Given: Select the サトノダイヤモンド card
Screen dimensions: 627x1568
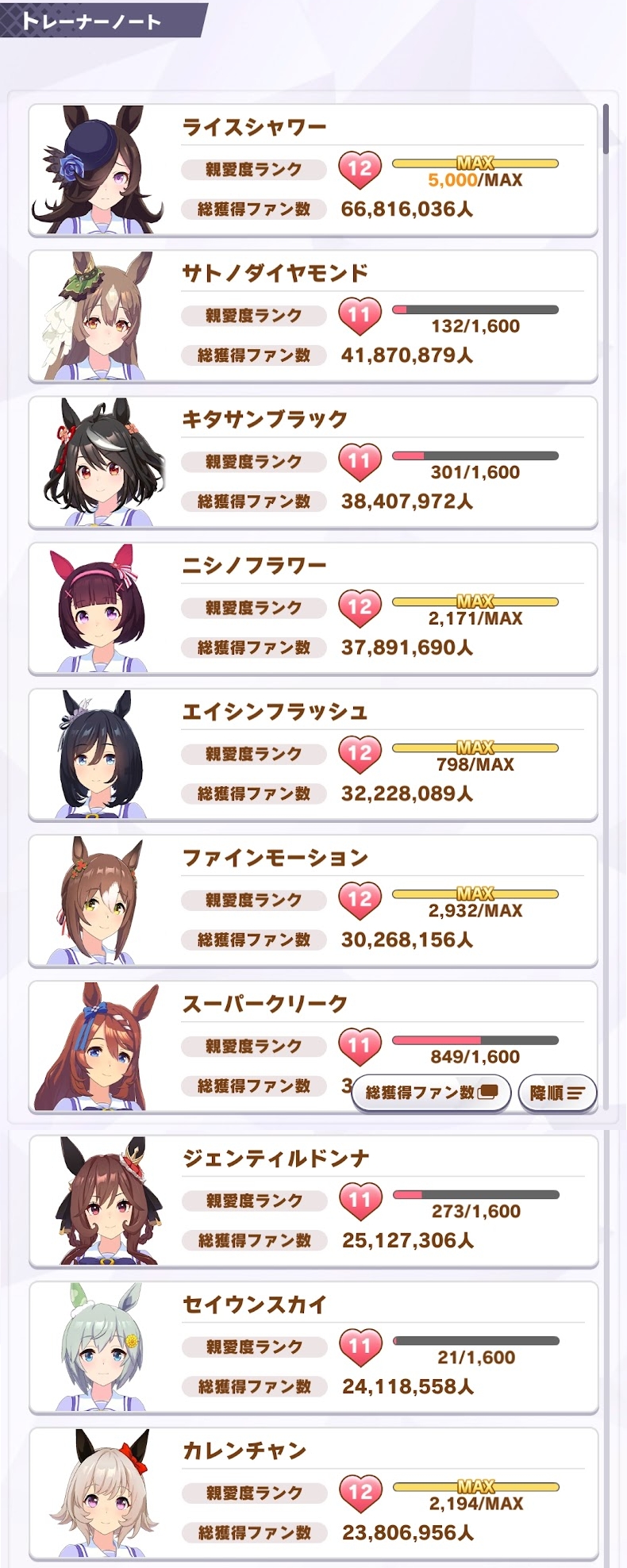Looking at the screenshot, I should (x=313, y=317).
